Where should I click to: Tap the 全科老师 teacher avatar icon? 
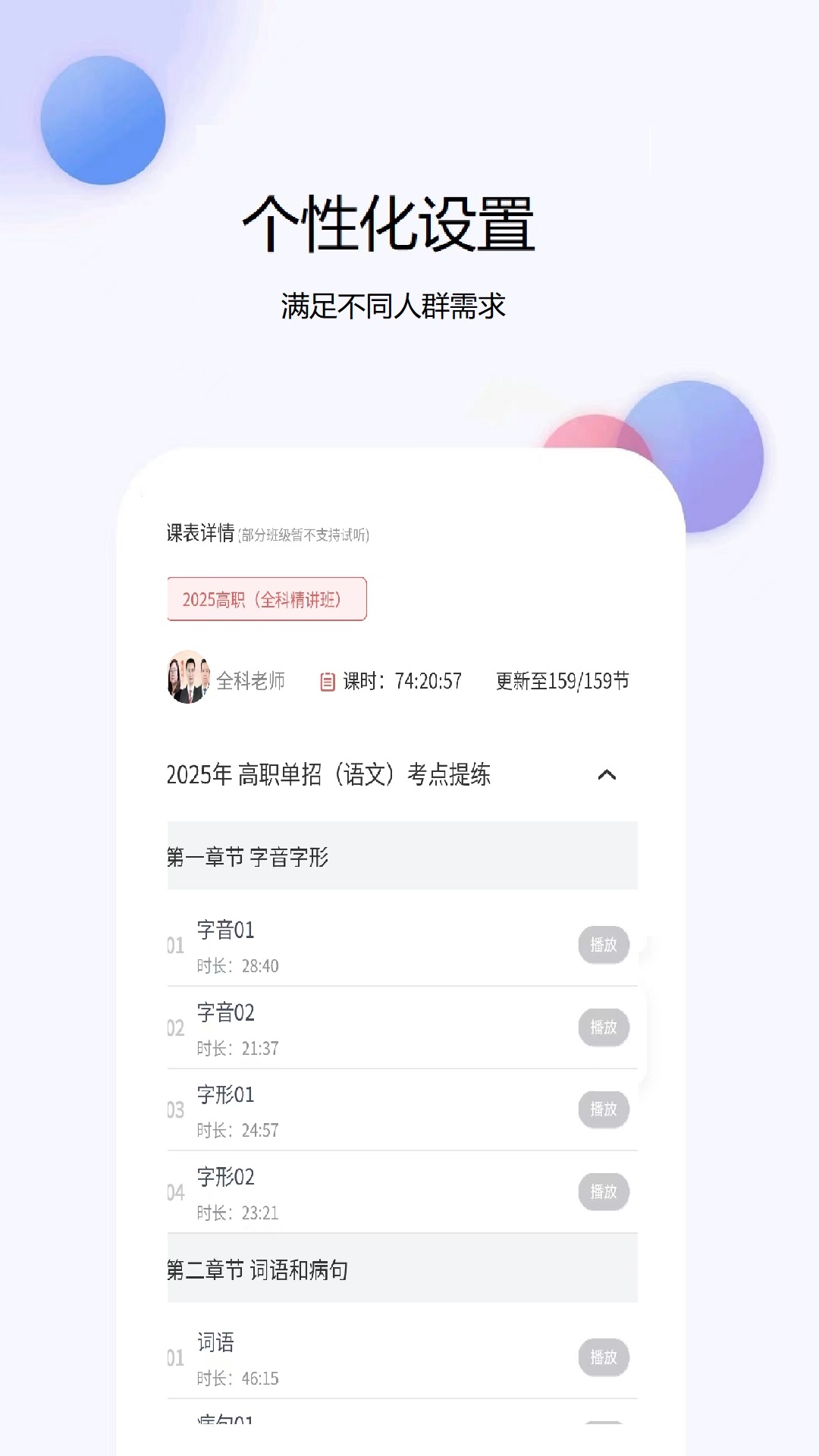point(187,681)
